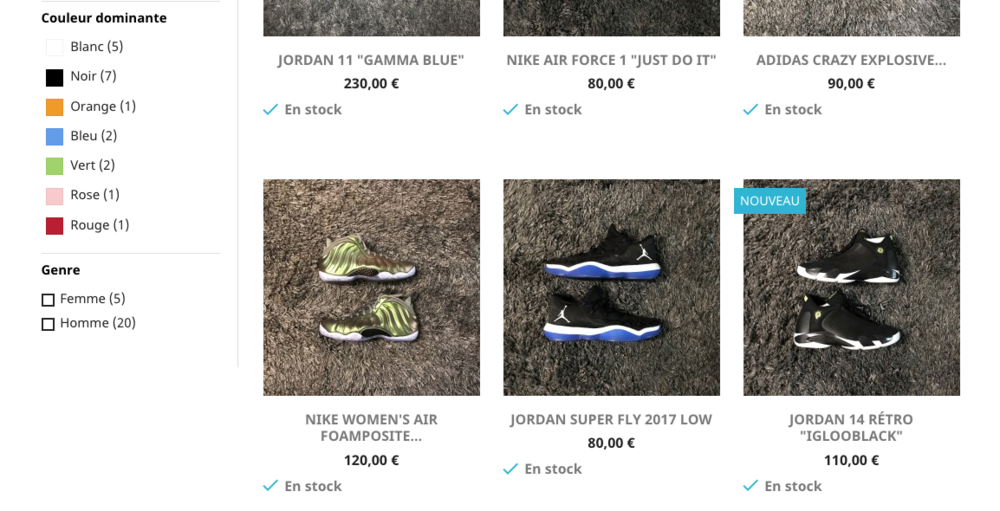
Task: Filter by Noir color
Action: tap(54, 77)
